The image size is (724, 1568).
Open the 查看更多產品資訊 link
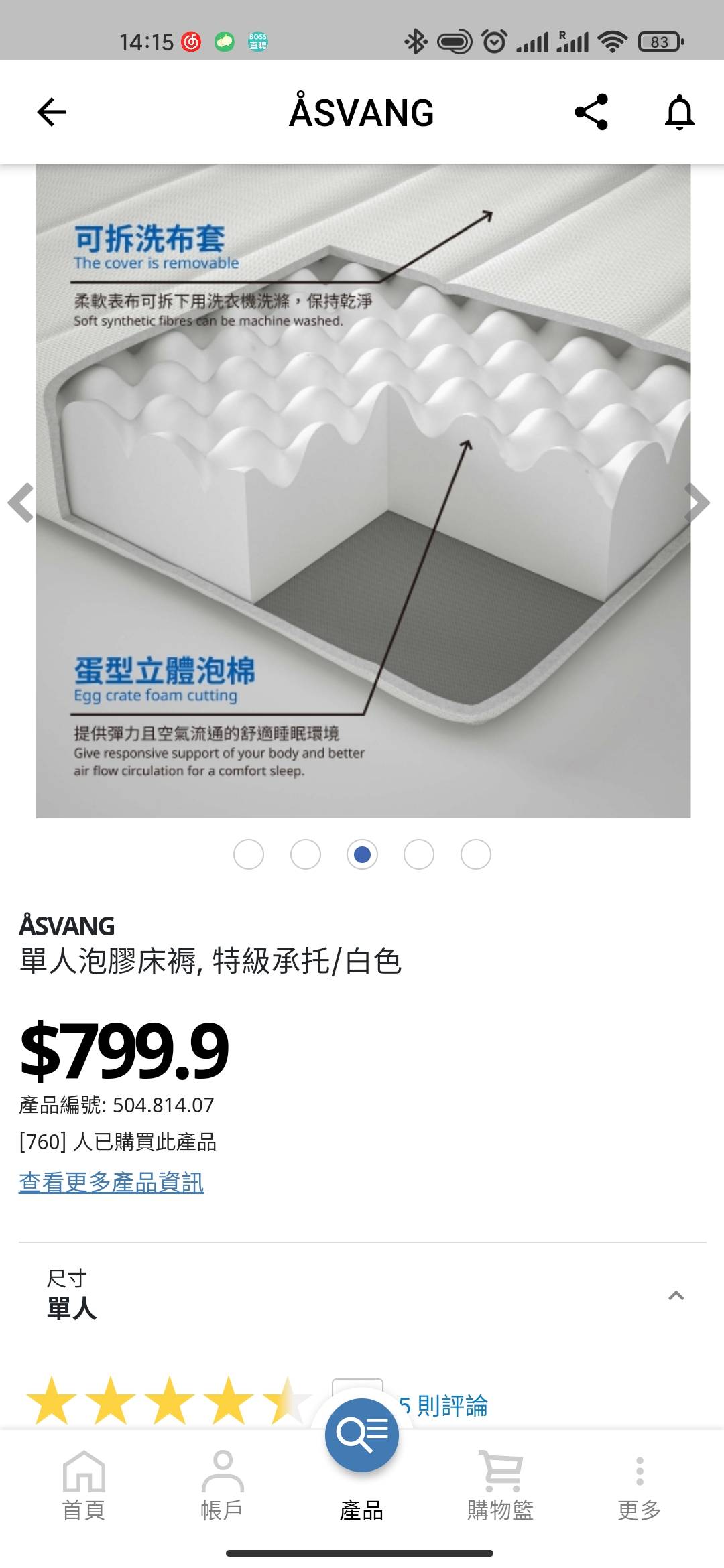coord(111,1182)
